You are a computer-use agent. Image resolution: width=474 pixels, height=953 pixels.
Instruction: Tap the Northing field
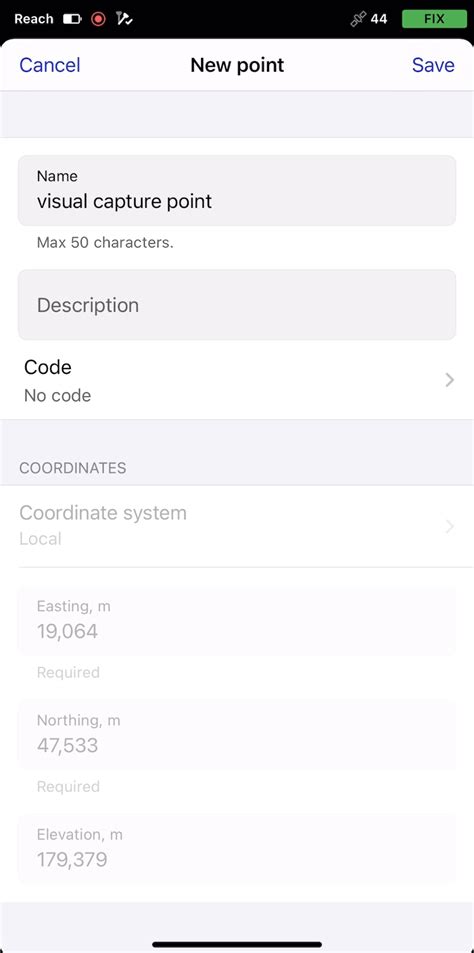pos(237,734)
